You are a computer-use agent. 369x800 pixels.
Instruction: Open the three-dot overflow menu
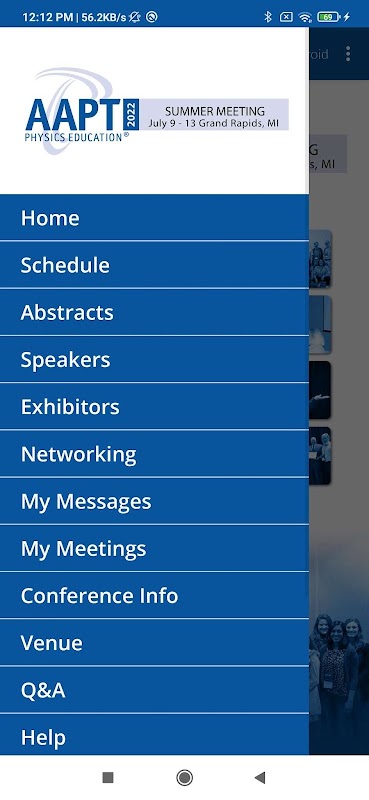click(x=348, y=54)
